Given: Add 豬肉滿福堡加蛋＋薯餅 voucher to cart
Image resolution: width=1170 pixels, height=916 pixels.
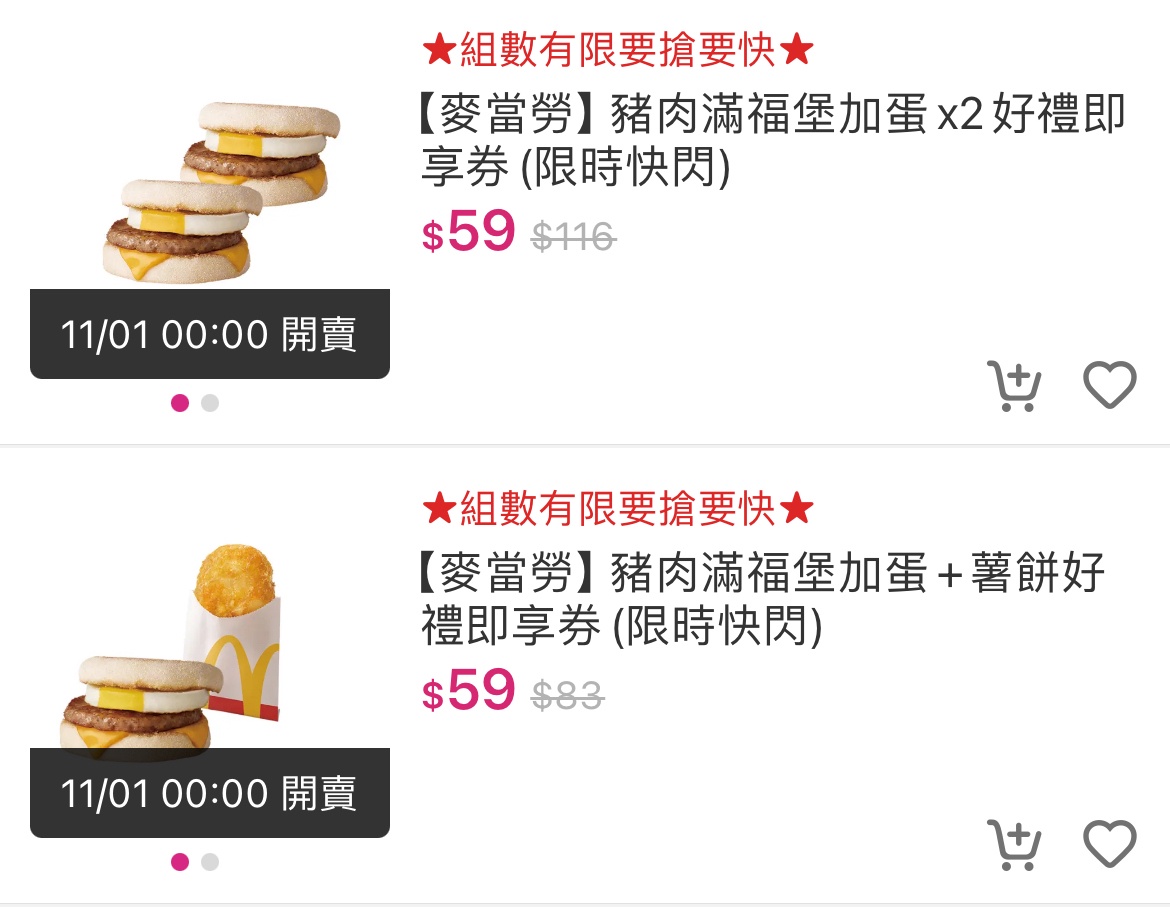Looking at the screenshot, I should click(x=1014, y=845).
